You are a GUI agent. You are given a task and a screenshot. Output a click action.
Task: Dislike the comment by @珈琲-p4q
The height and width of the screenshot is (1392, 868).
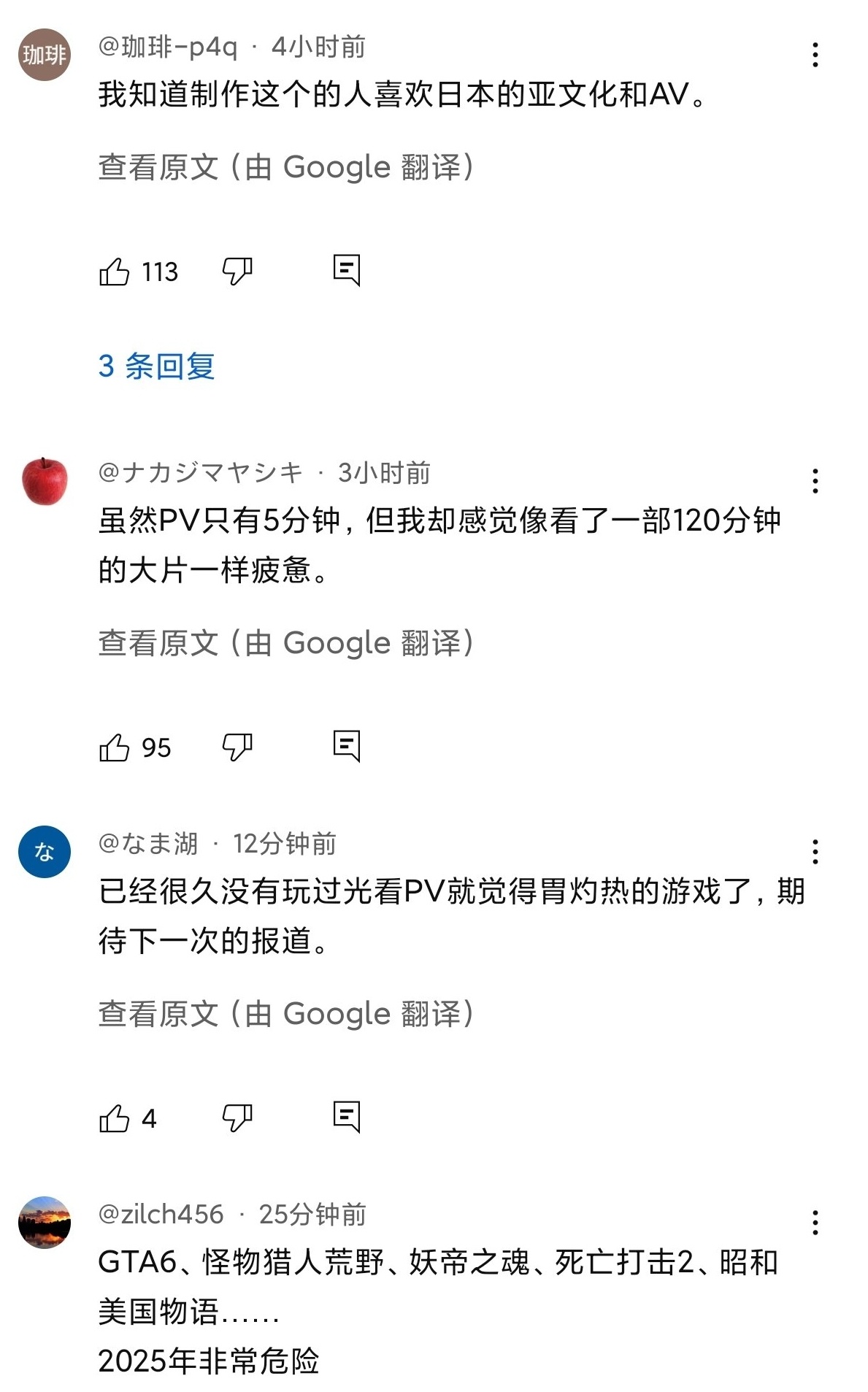pyautogui.click(x=237, y=272)
